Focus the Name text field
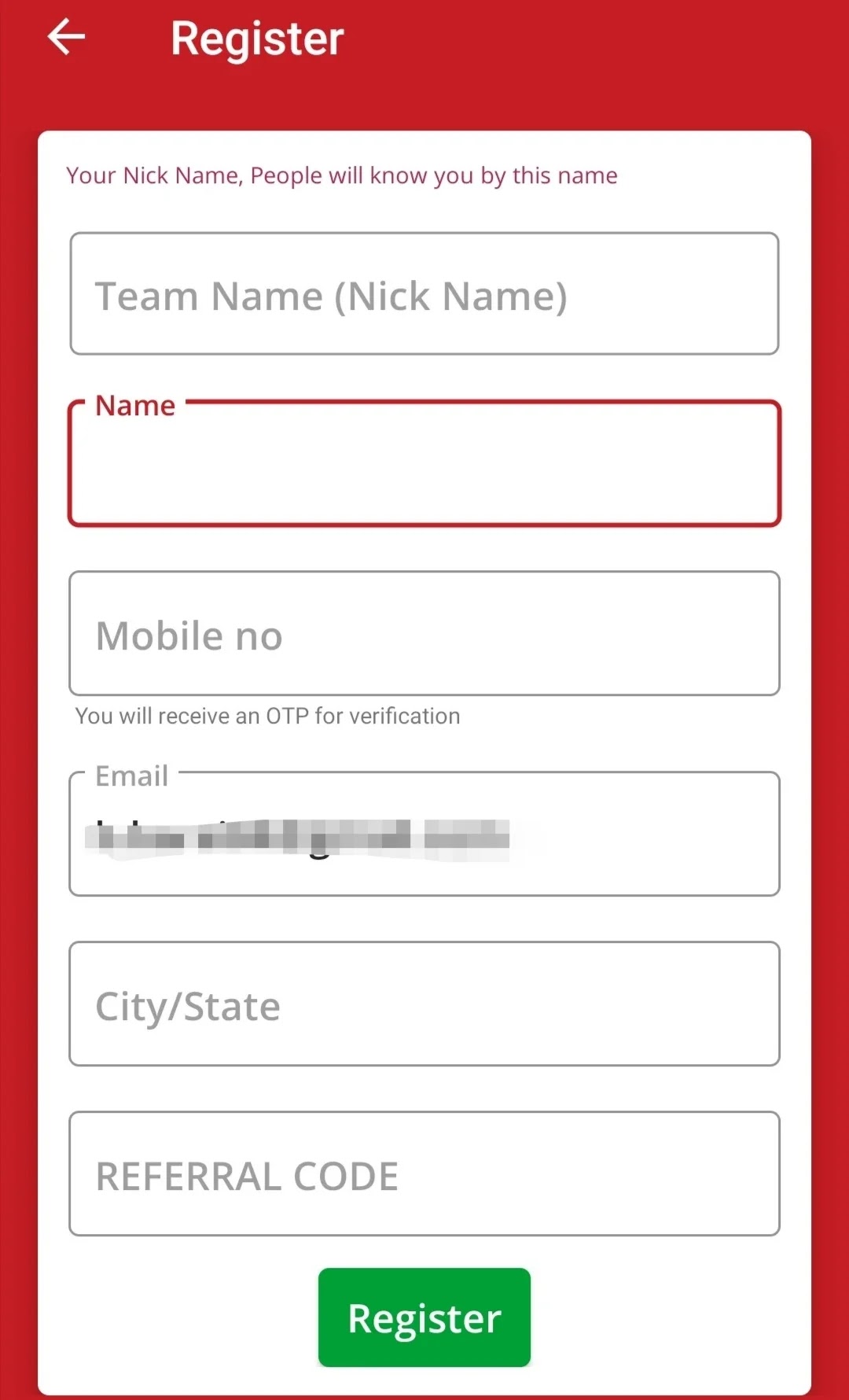 pyautogui.click(x=424, y=464)
